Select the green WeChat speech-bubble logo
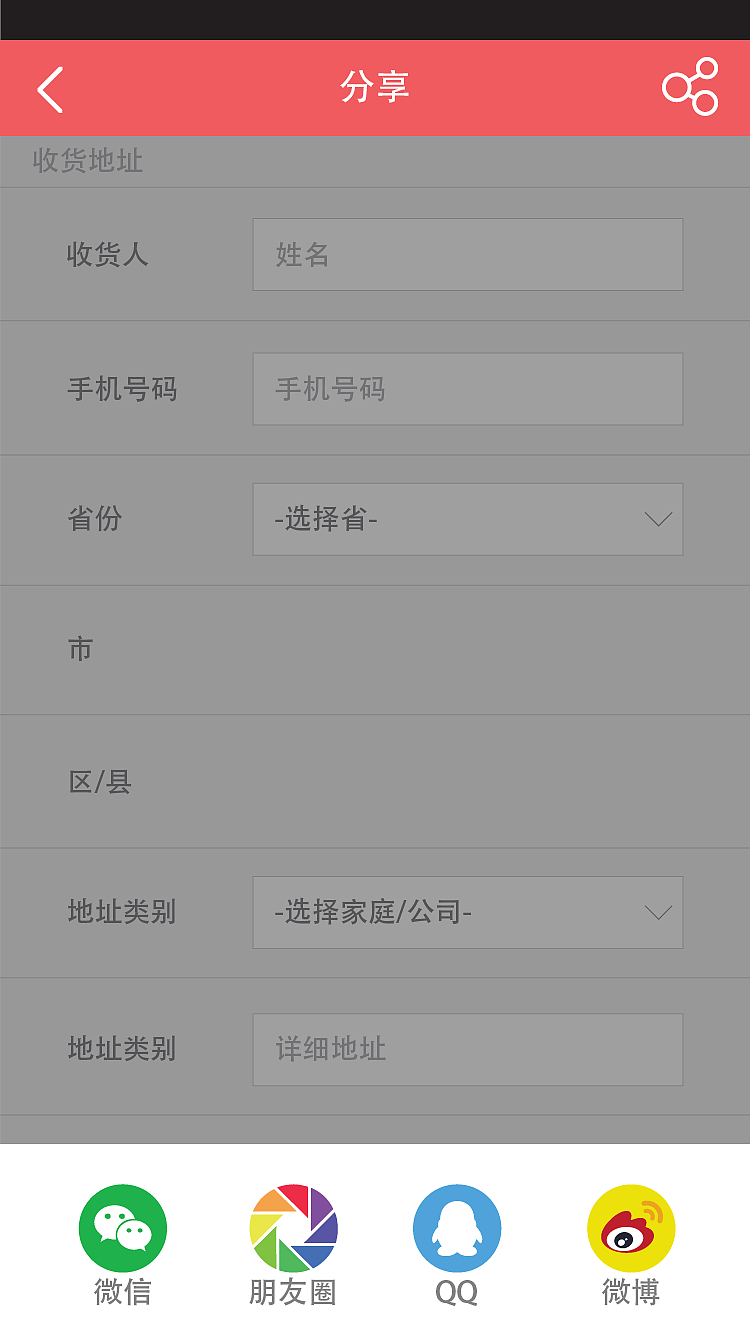750x1334 pixels. (122, 1226)
